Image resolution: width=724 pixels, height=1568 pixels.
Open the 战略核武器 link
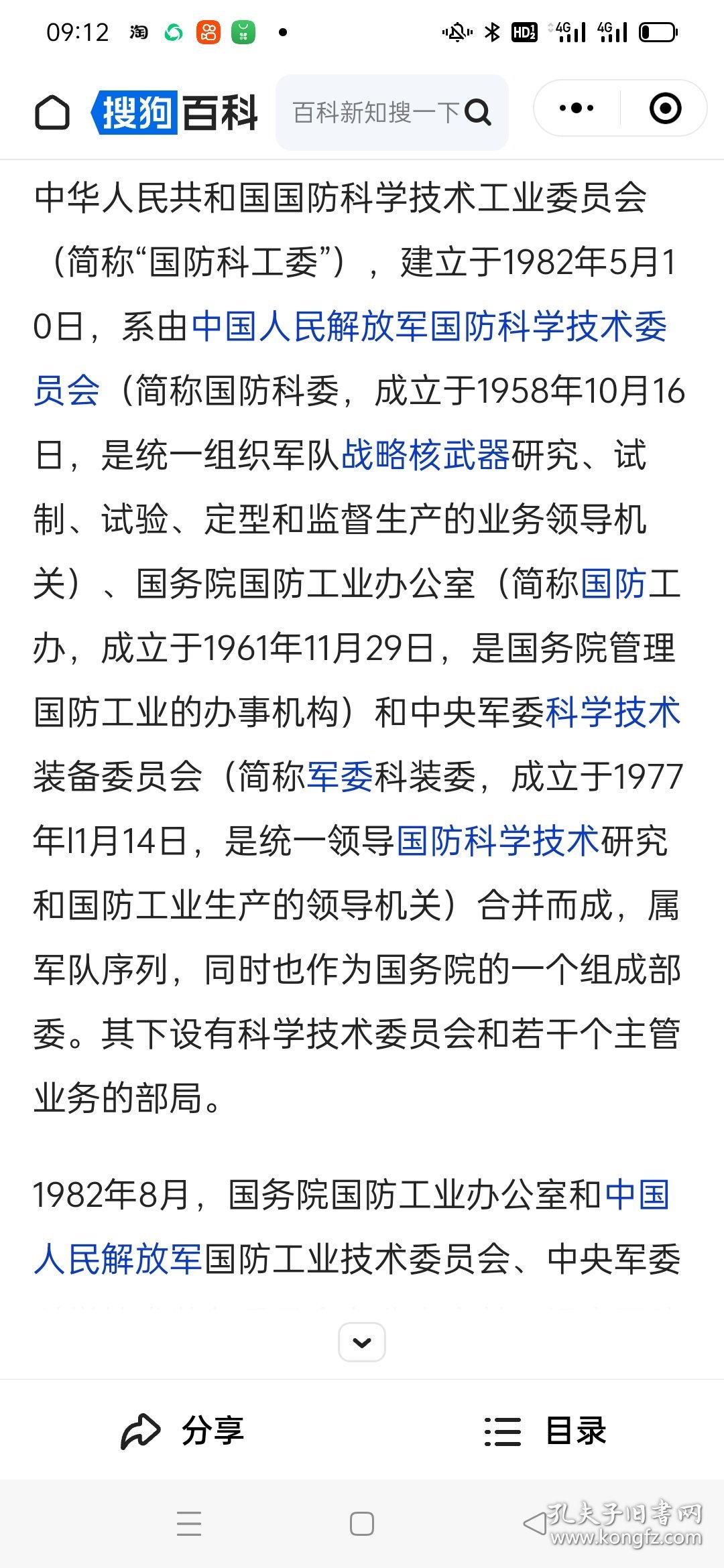[x=426, y=455]
